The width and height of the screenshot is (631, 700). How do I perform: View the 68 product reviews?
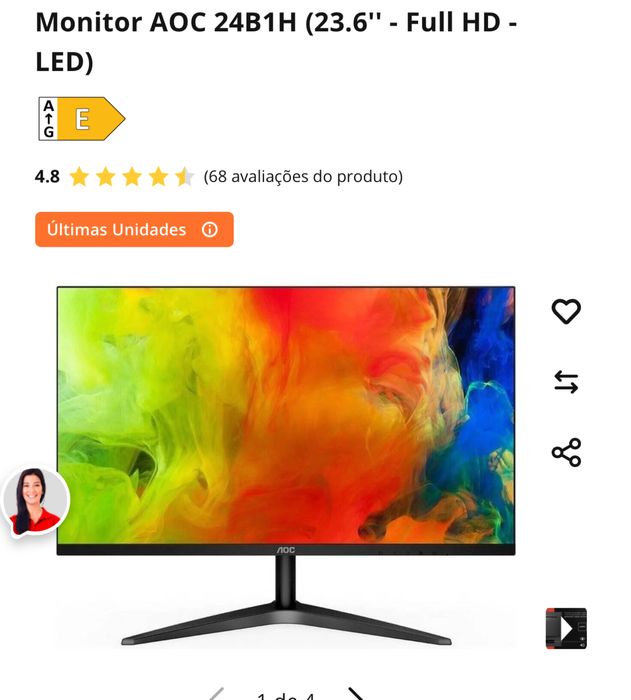303,177
